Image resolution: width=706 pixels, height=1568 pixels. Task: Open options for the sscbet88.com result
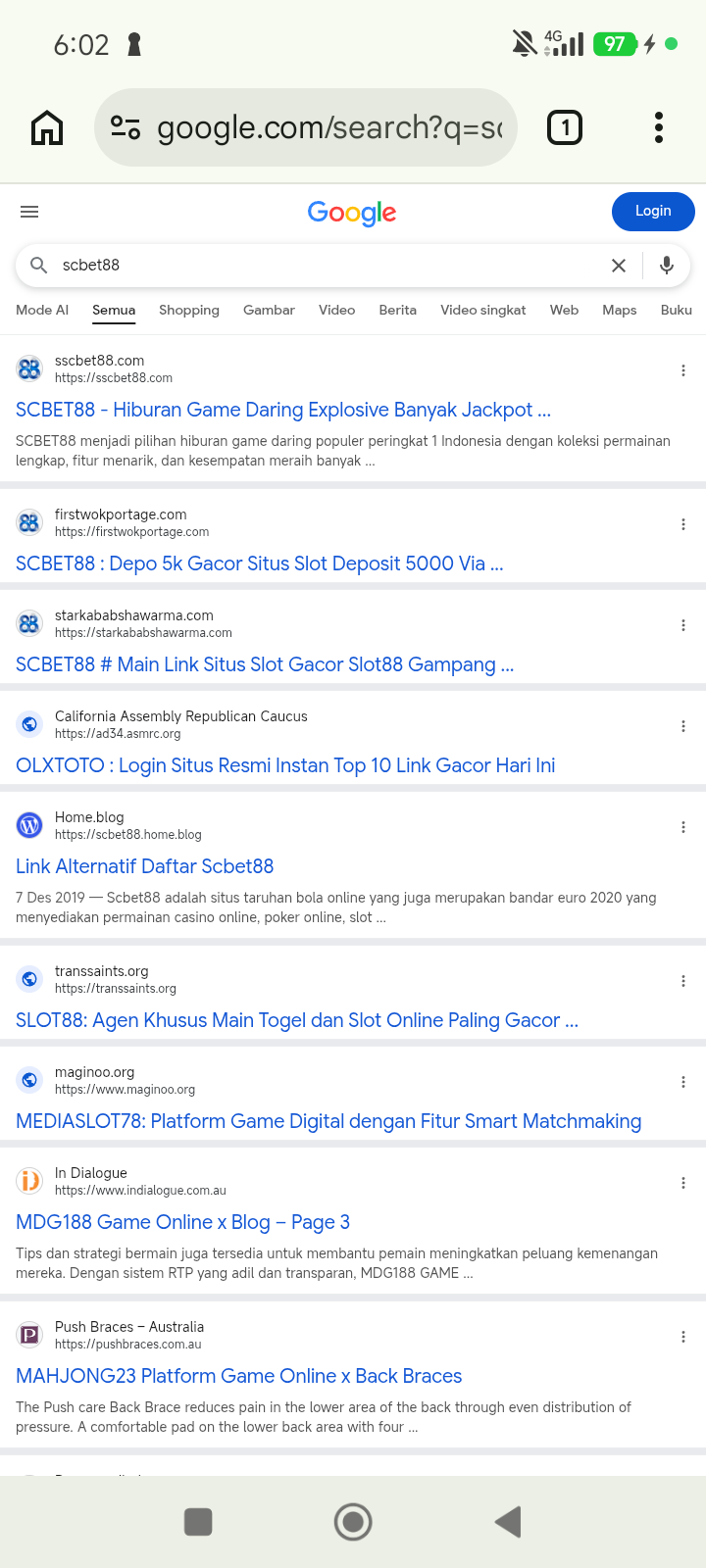point(683,370)
